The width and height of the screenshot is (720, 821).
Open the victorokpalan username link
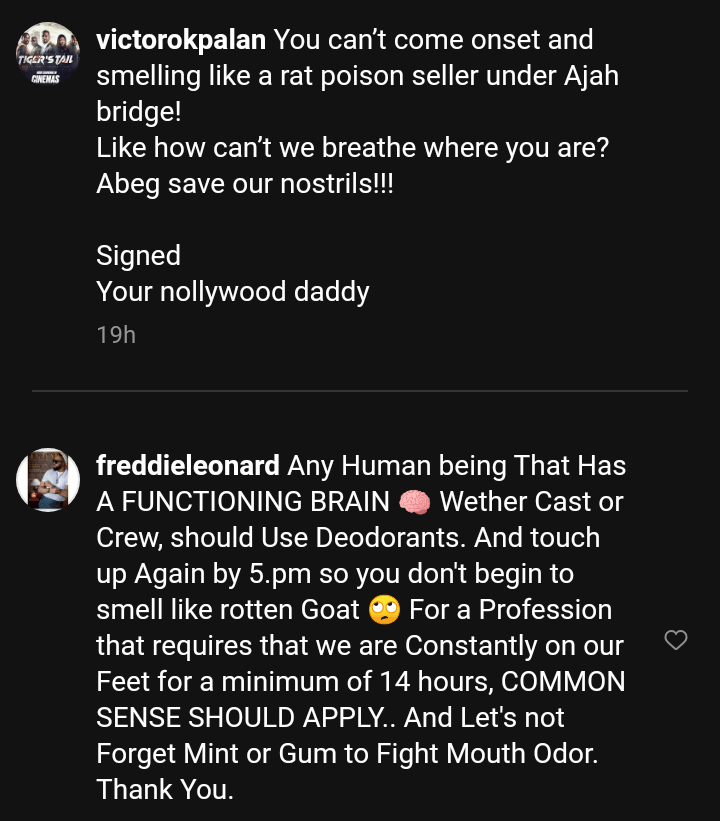coord(181,41)
